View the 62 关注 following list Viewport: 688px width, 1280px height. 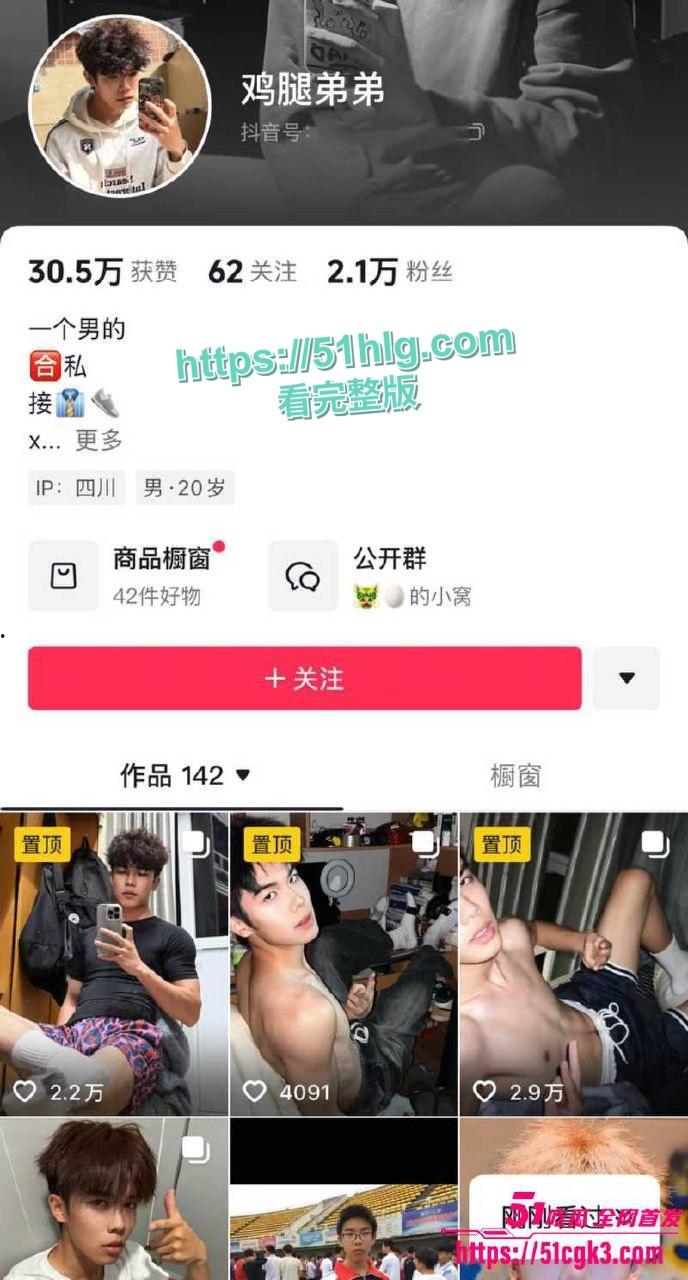[x=252, y=271]
